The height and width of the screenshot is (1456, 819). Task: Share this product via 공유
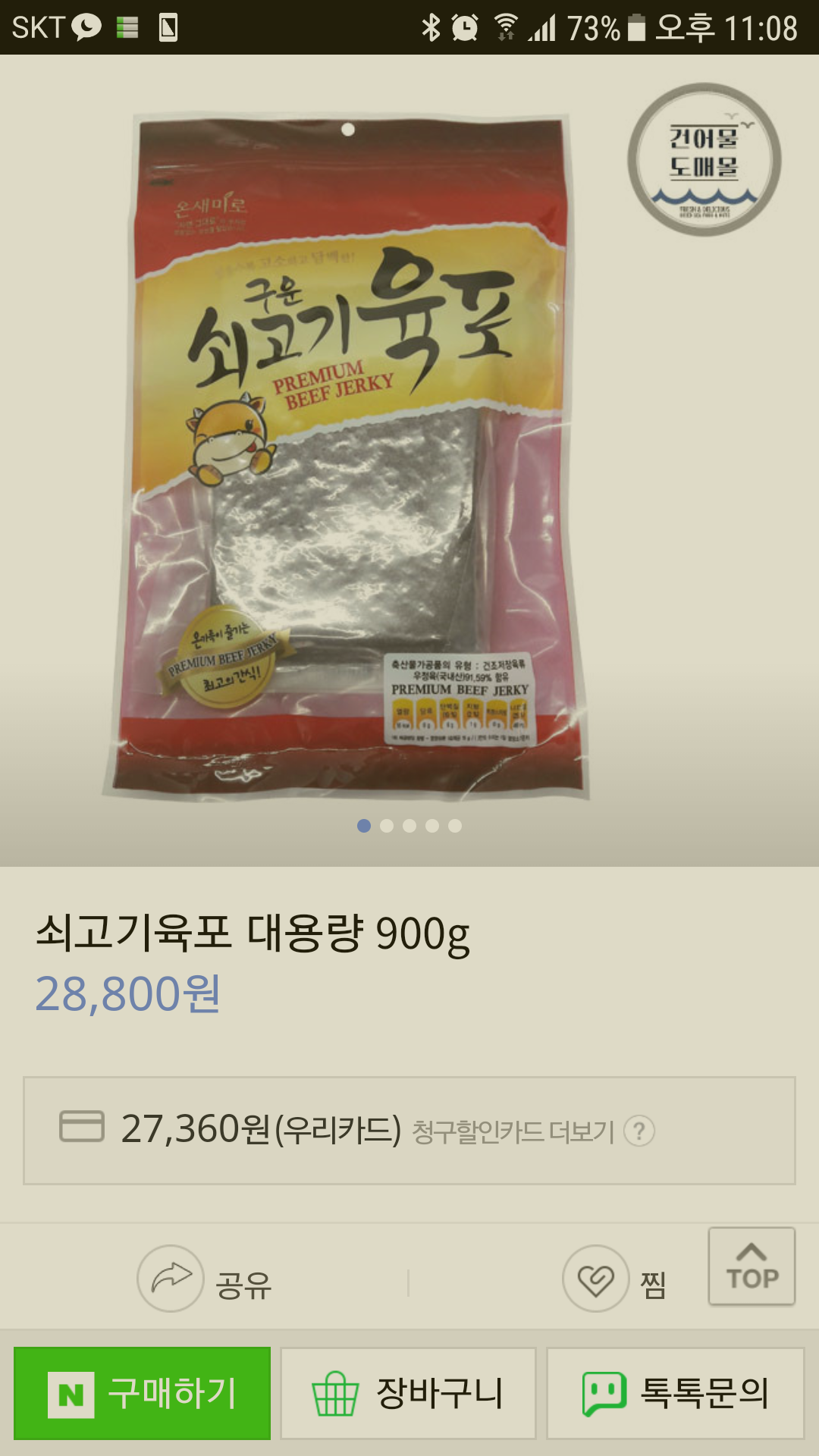pos(205,1280)
